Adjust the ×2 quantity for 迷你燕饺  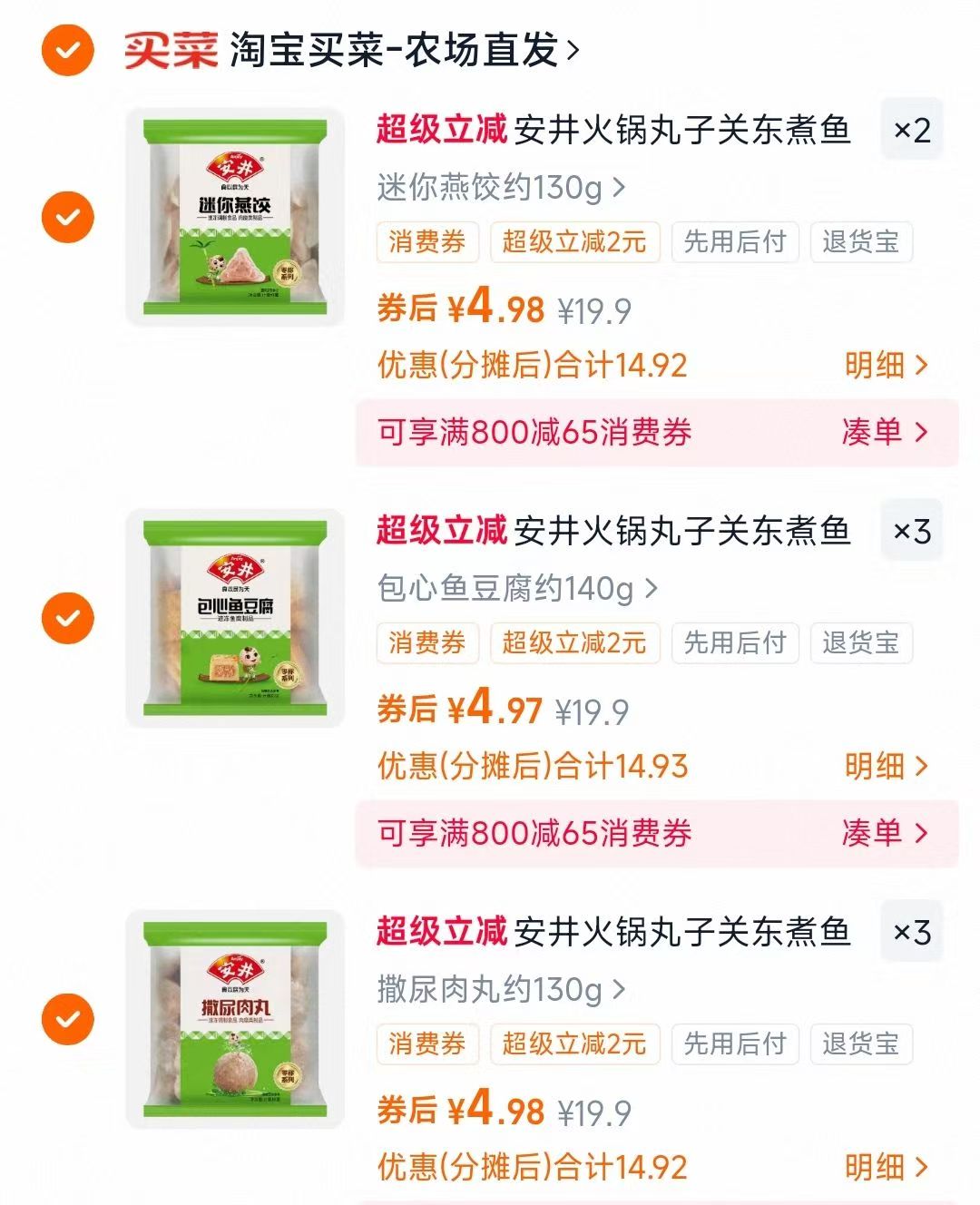pos(912,131)
